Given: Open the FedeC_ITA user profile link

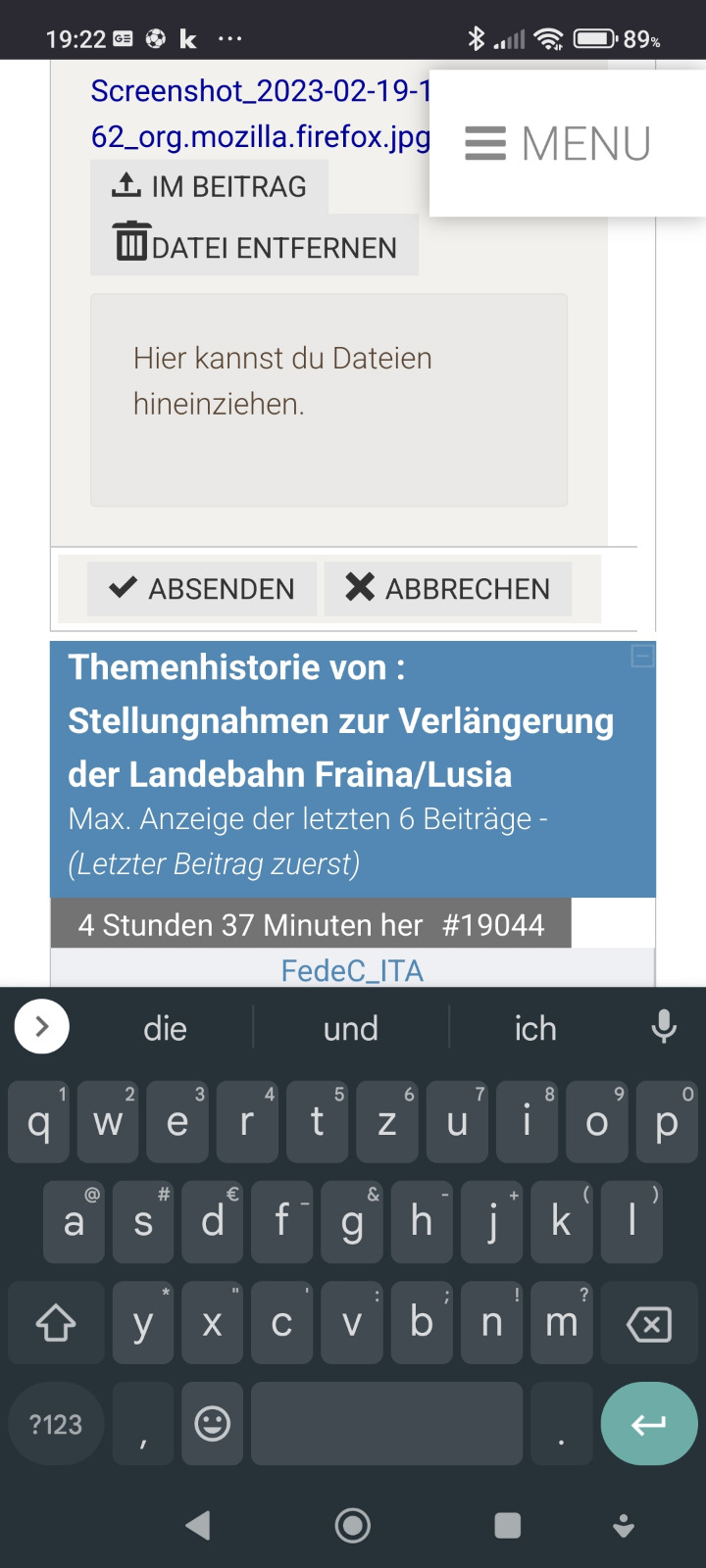Looking at the screenshot, I should [352, 970].
